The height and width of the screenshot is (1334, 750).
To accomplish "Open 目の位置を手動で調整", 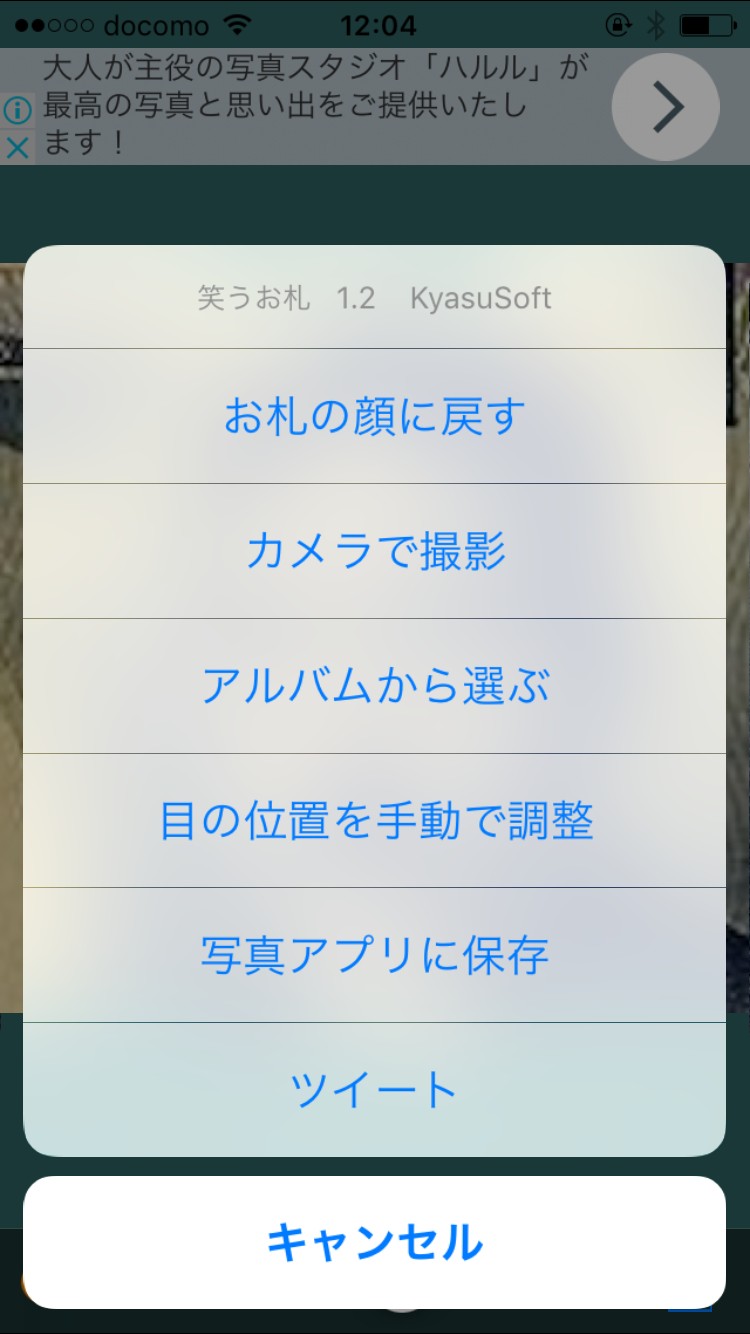I will pos(374,821).
